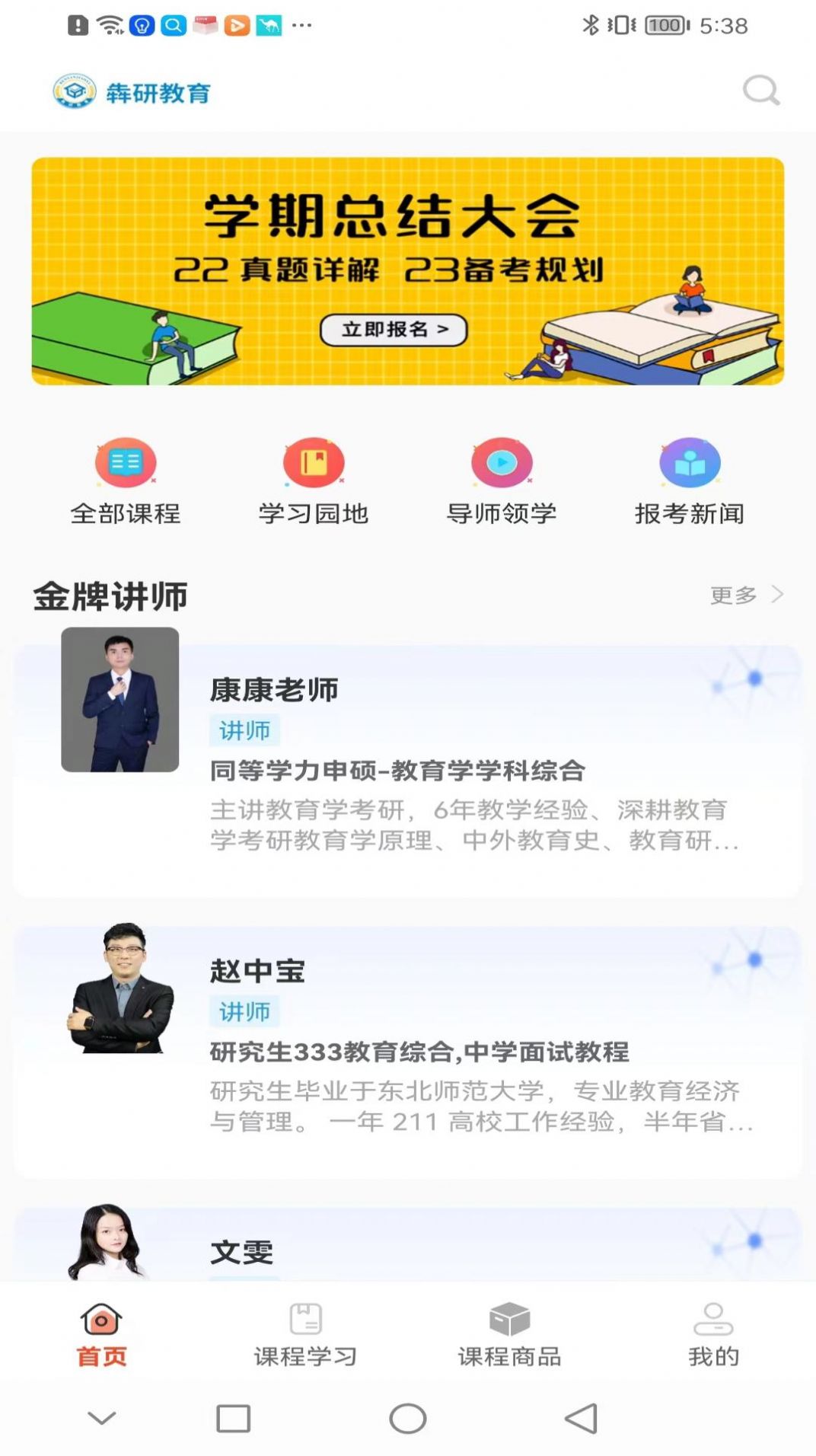Viewport: 816px width, 1456px height.
Task: View 报考新闻 news
Action: click(690, 481)
